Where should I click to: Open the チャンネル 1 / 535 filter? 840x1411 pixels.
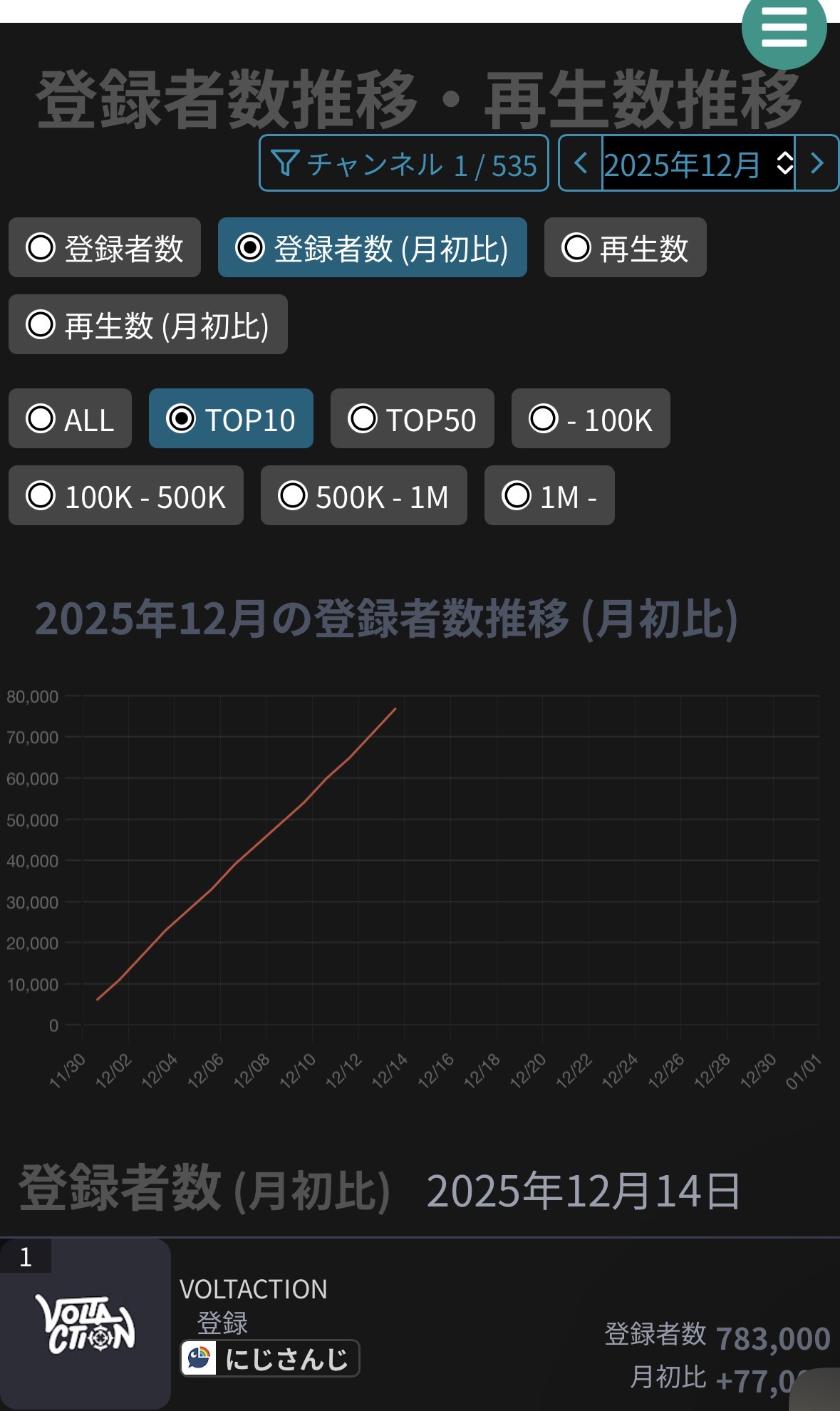pyautogui.click(x=404, y=163)
